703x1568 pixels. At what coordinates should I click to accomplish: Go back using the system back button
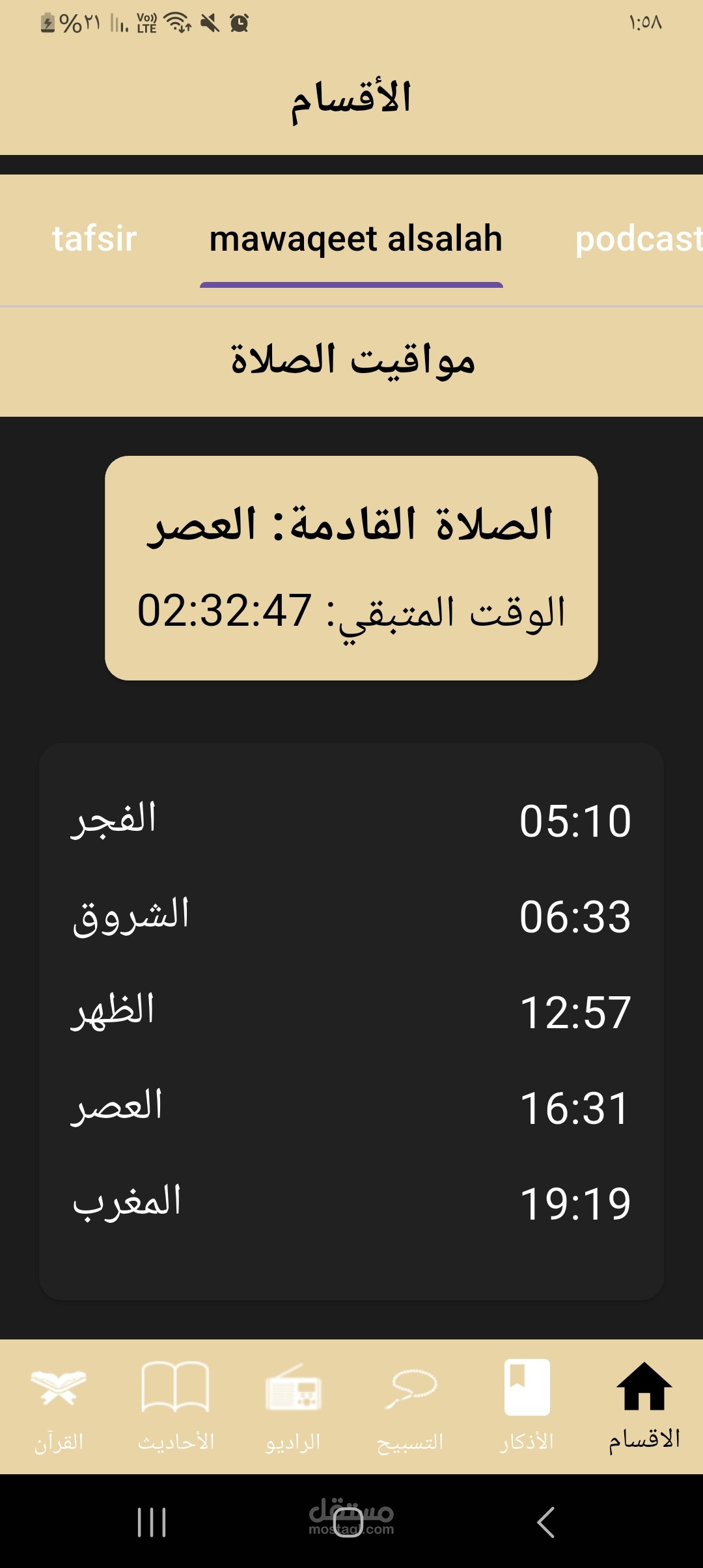pyautogui.click(x=545, y=1522)
